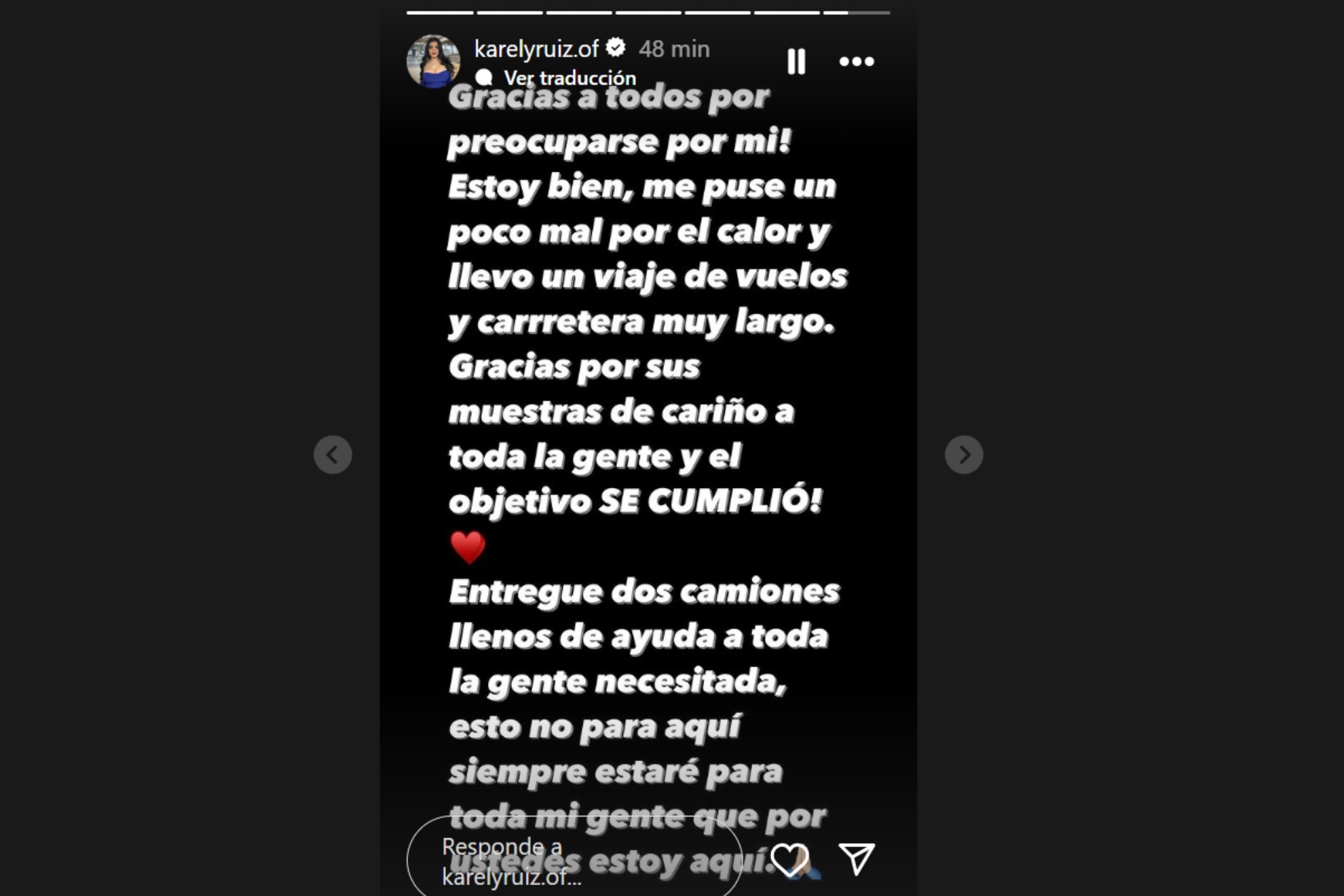Screen dimensions: 1344x896
Task: Share the story via paper plane icon
Action: pyautogui.click(x=856, y=859)
